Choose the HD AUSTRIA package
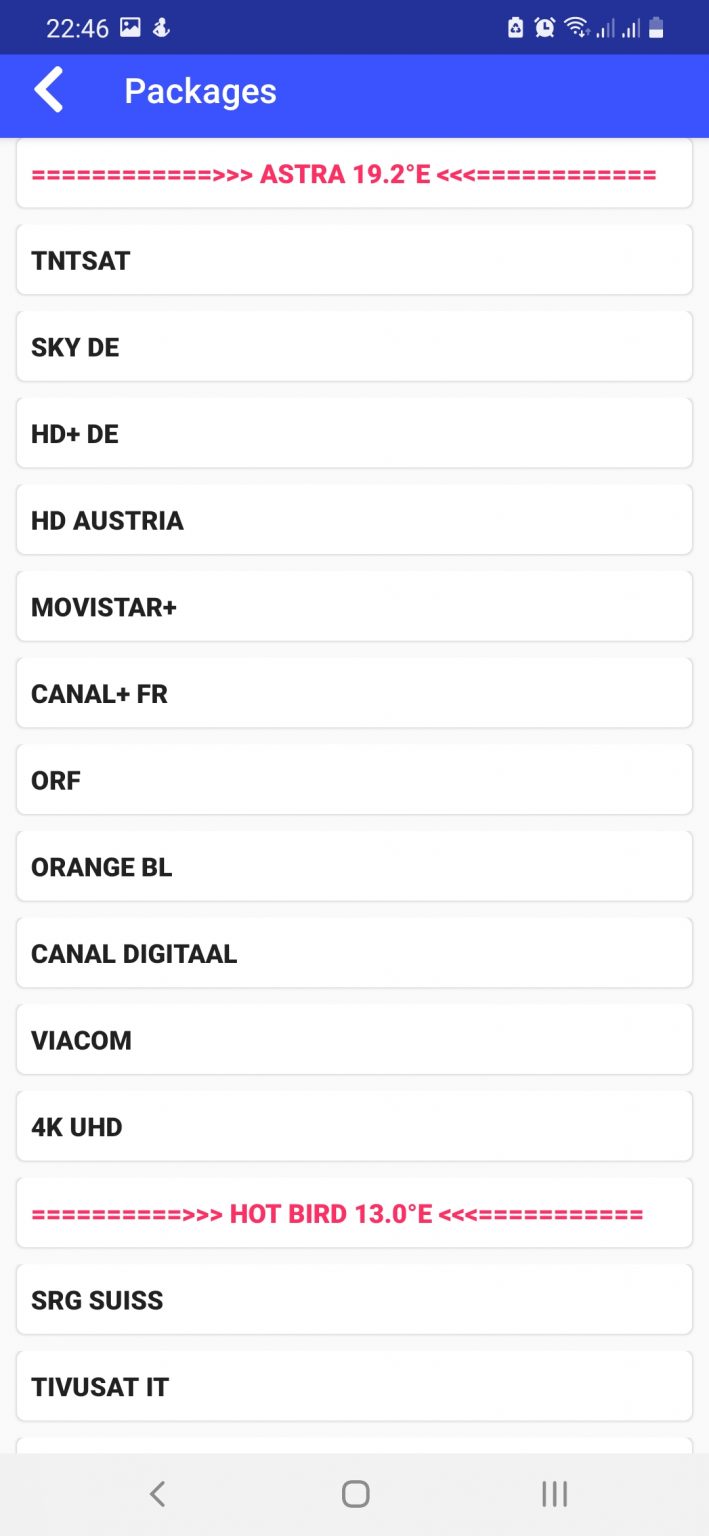 pyautogui.click(x=354, y=520)
